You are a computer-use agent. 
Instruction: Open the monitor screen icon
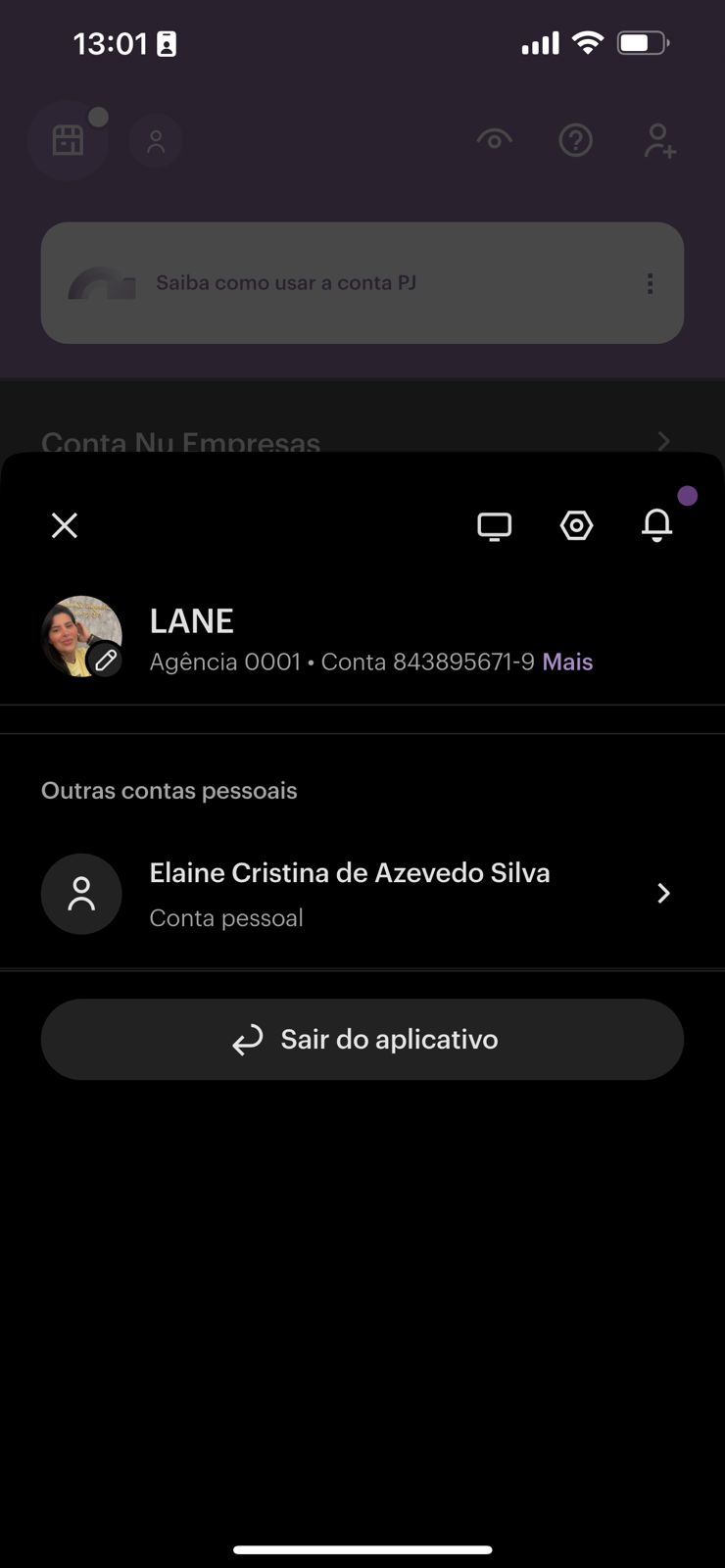[494, 526]
